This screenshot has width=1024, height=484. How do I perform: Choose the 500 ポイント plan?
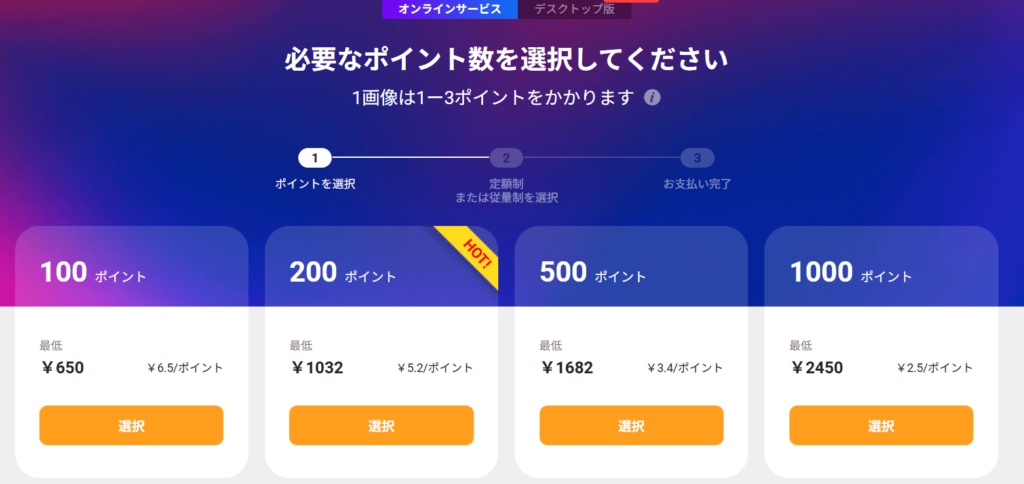[631, 425]
